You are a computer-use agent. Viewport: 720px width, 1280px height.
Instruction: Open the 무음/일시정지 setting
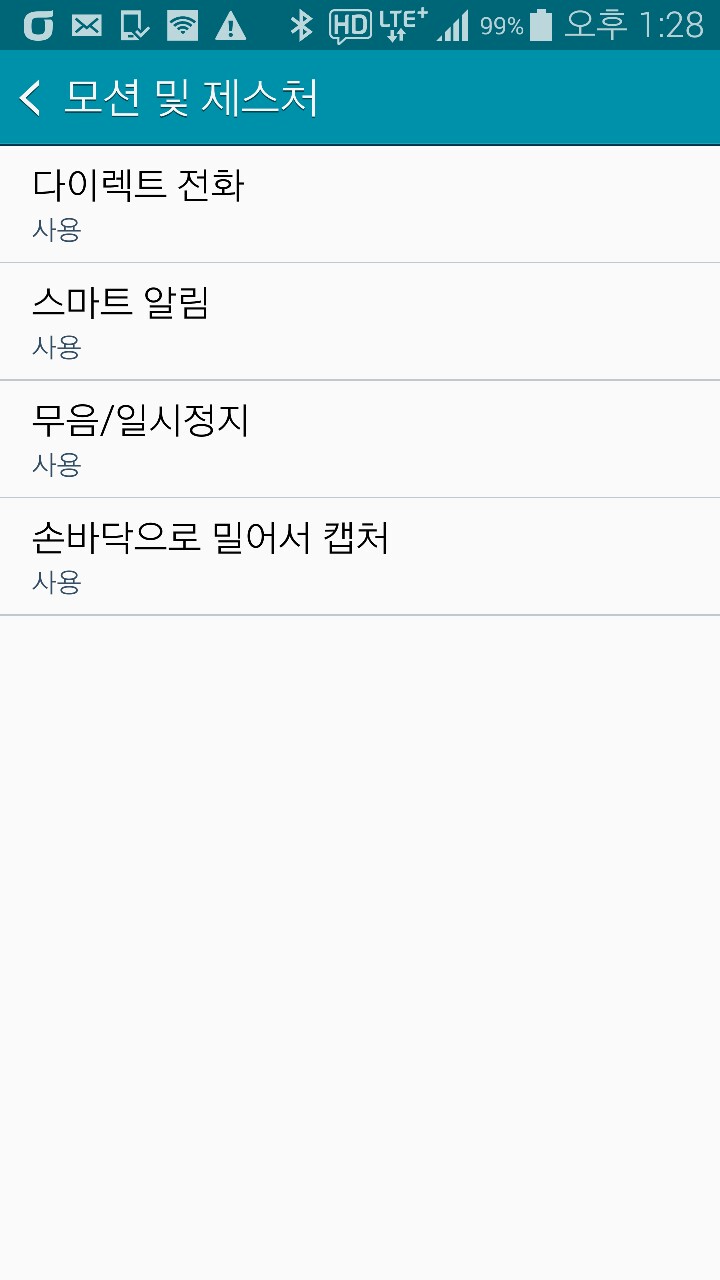coord(360,439)
